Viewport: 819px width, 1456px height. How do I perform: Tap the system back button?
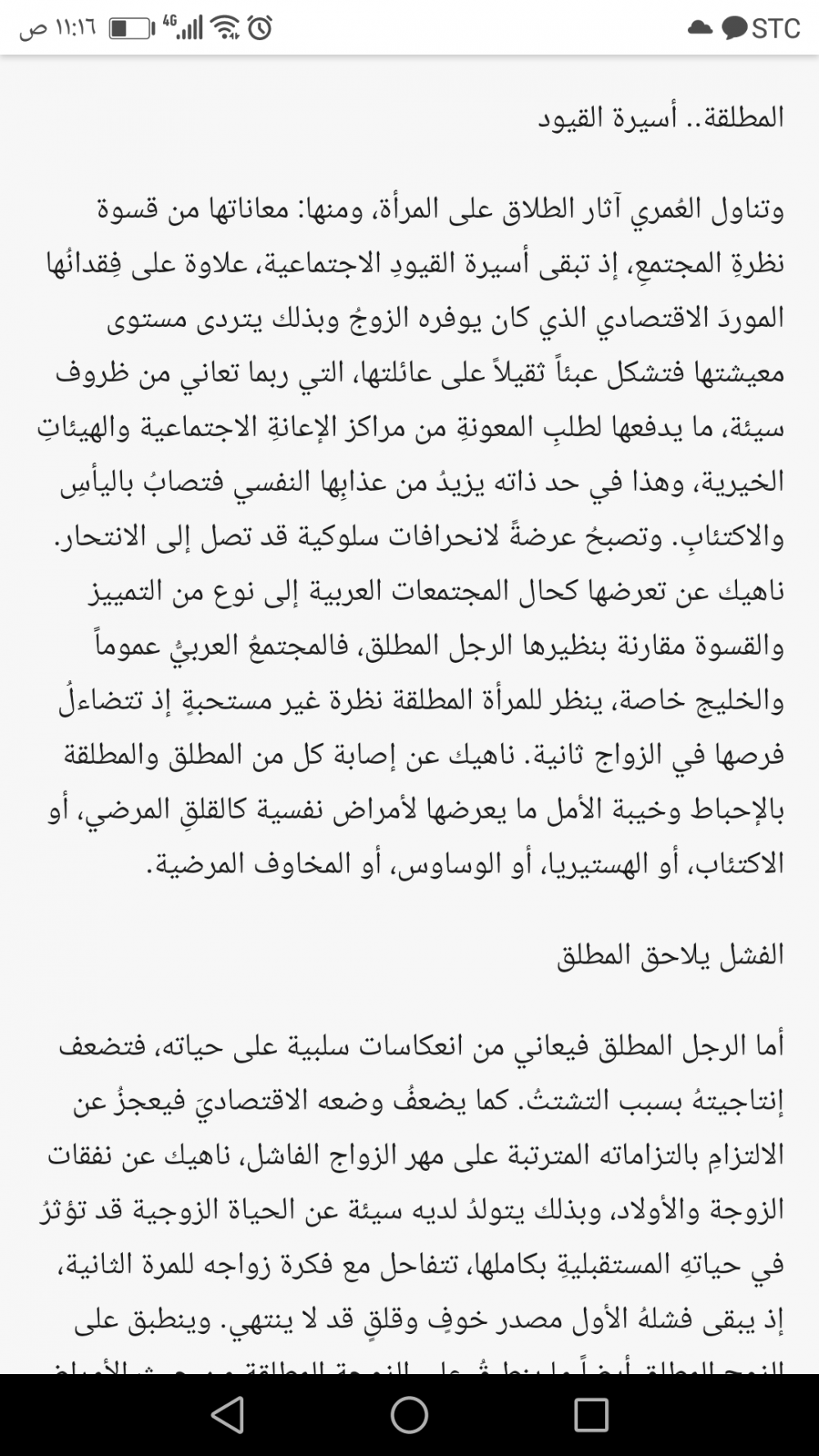point(228,1414)
